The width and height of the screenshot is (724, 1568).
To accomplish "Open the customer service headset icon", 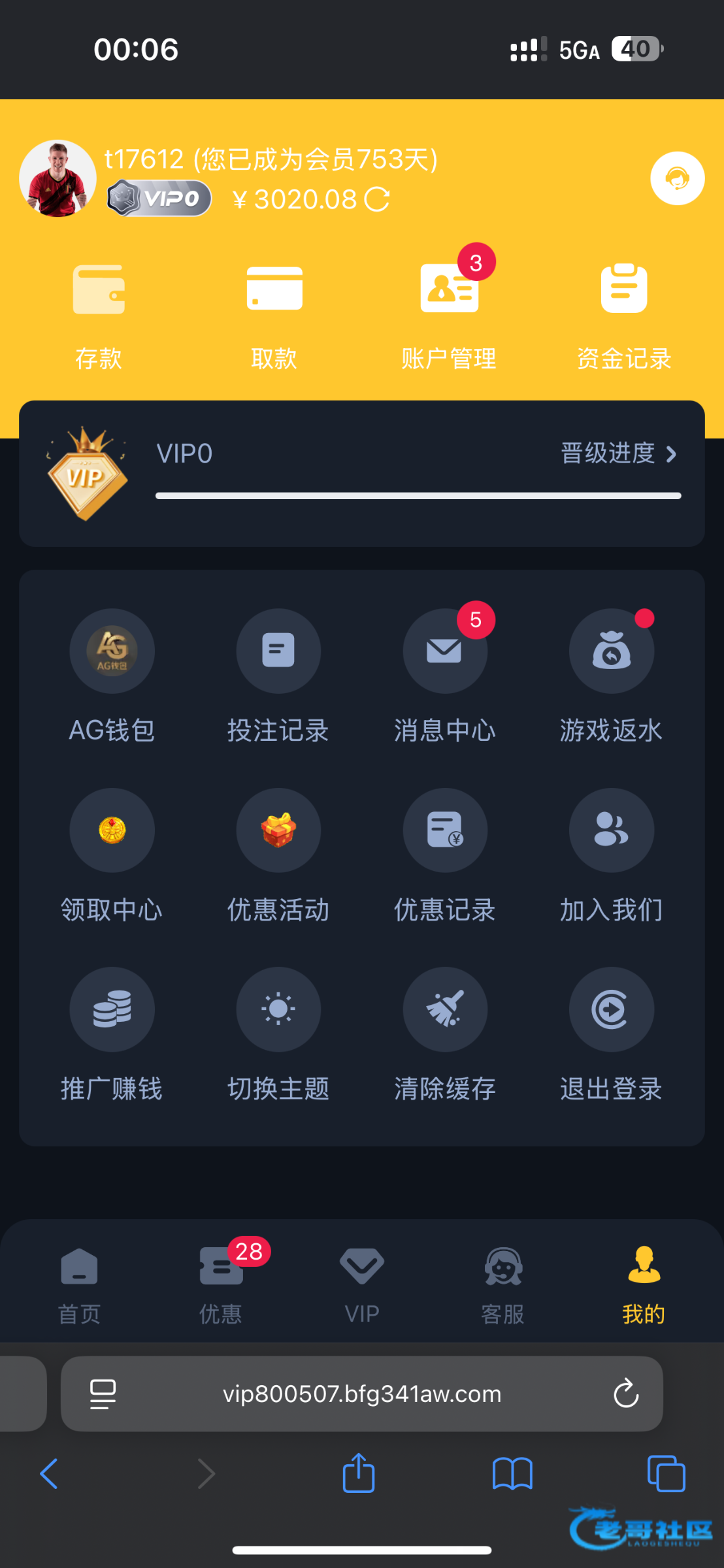I will [677, 178].
